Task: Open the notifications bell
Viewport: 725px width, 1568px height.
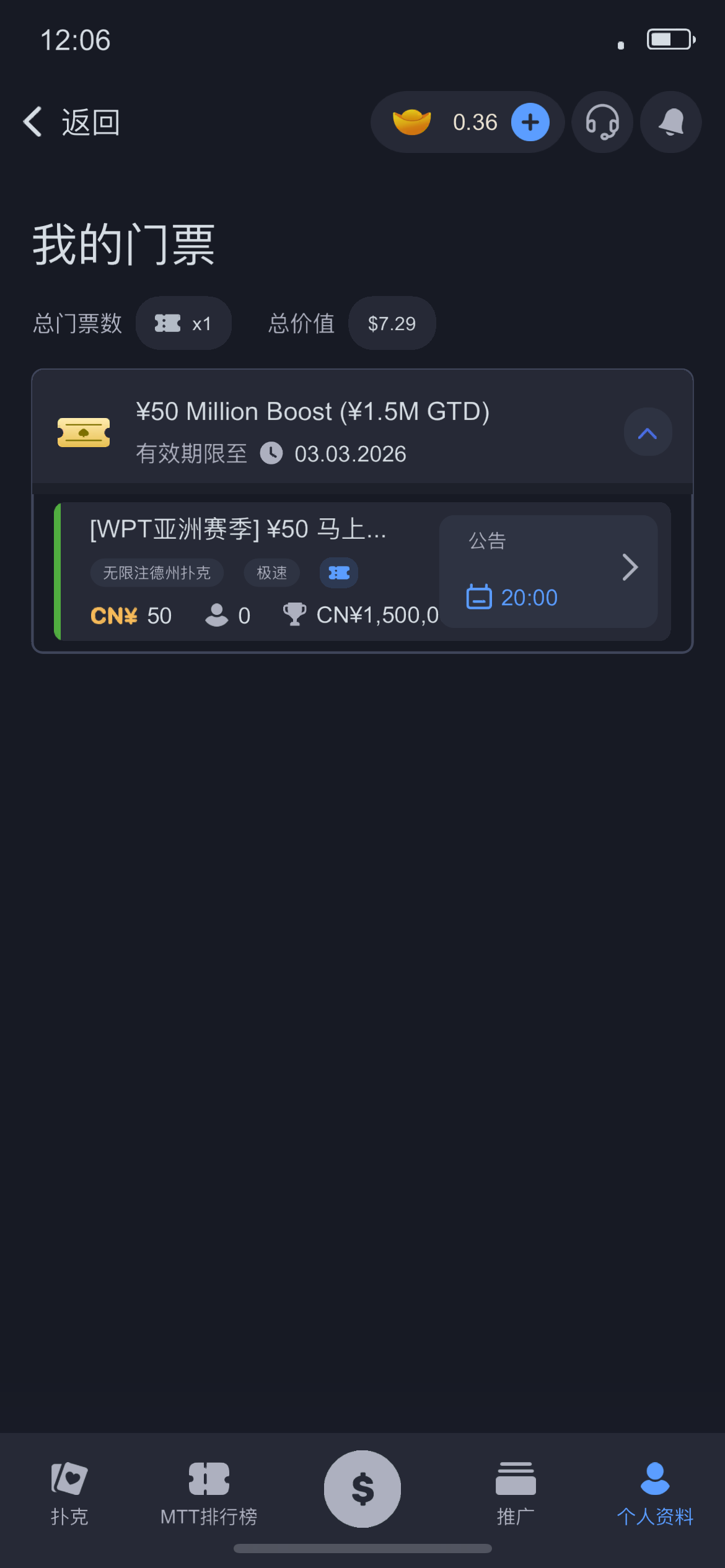Action: pyautogui.click(x=670, y=122)
